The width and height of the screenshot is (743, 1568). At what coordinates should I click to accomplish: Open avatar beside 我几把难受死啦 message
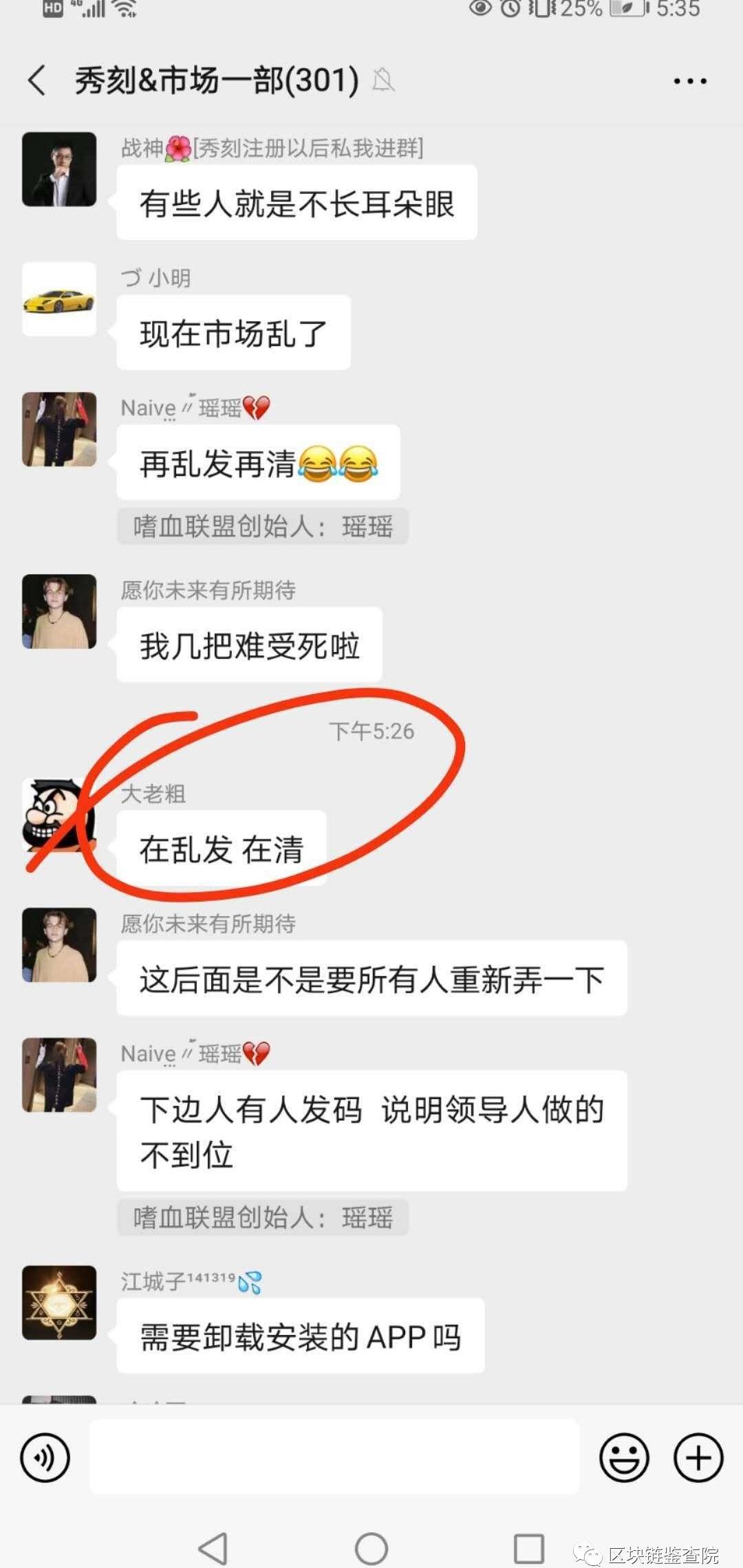click(x=59, y=611)
